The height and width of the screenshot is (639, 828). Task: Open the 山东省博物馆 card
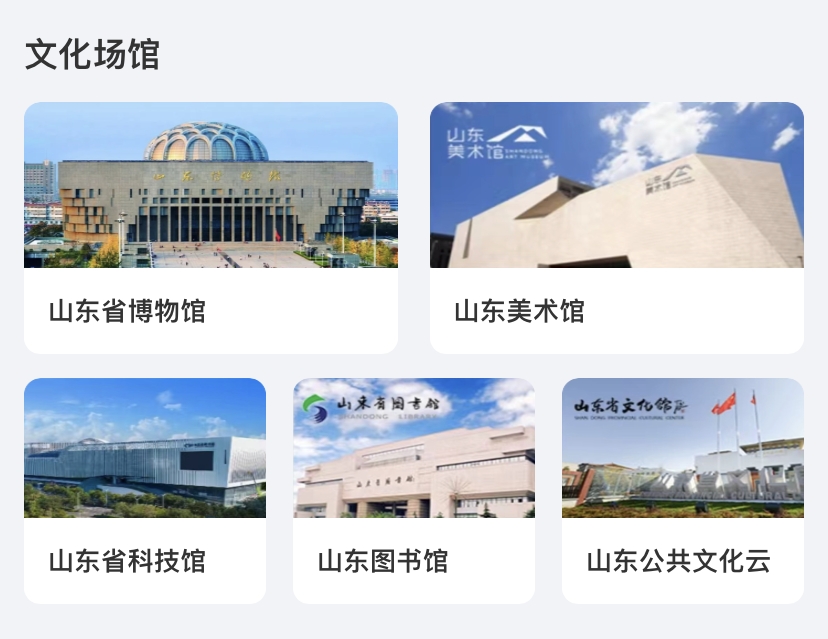coord(211,228)
